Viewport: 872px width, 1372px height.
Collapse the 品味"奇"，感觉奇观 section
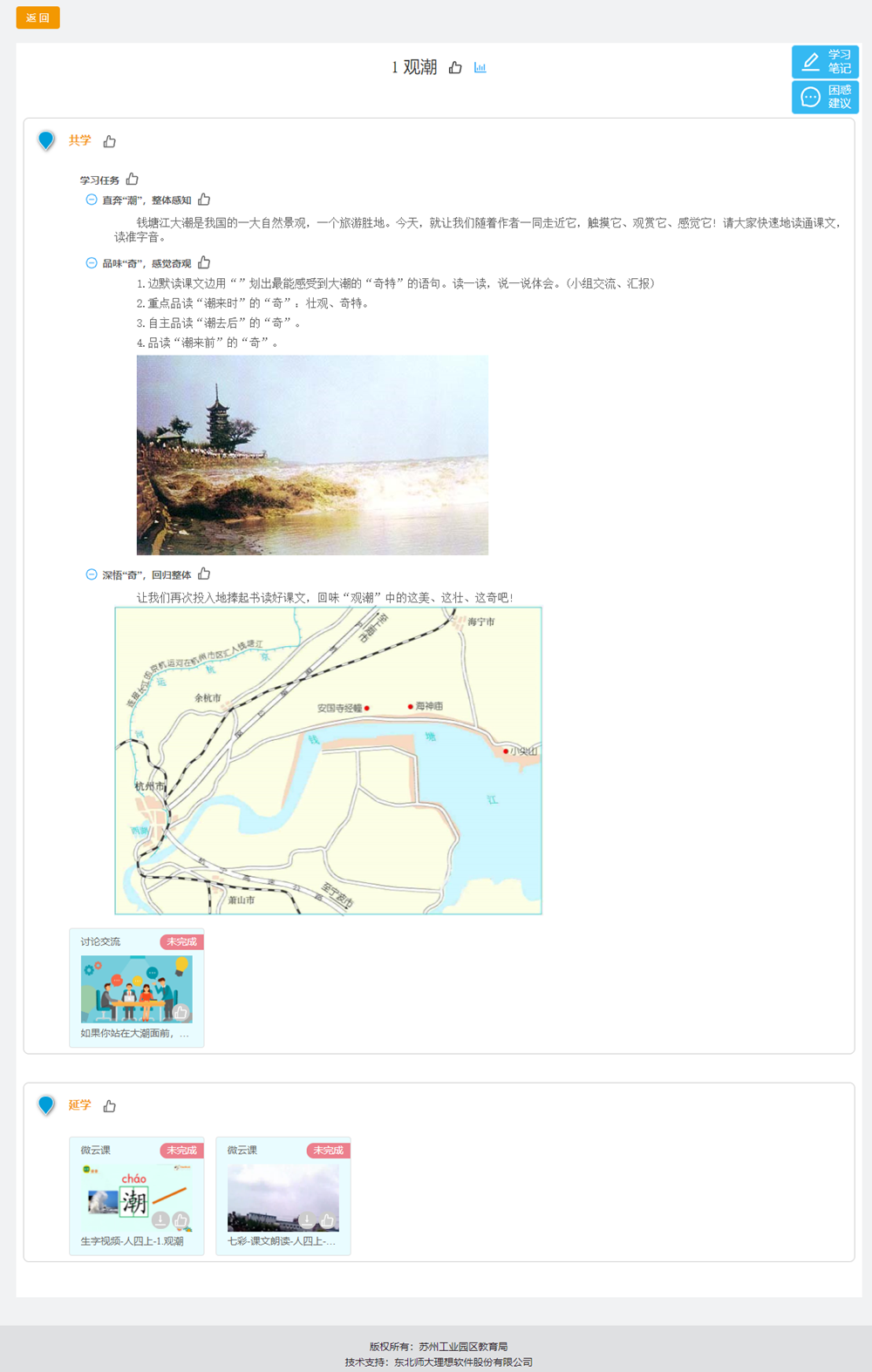tap(92, 262)
